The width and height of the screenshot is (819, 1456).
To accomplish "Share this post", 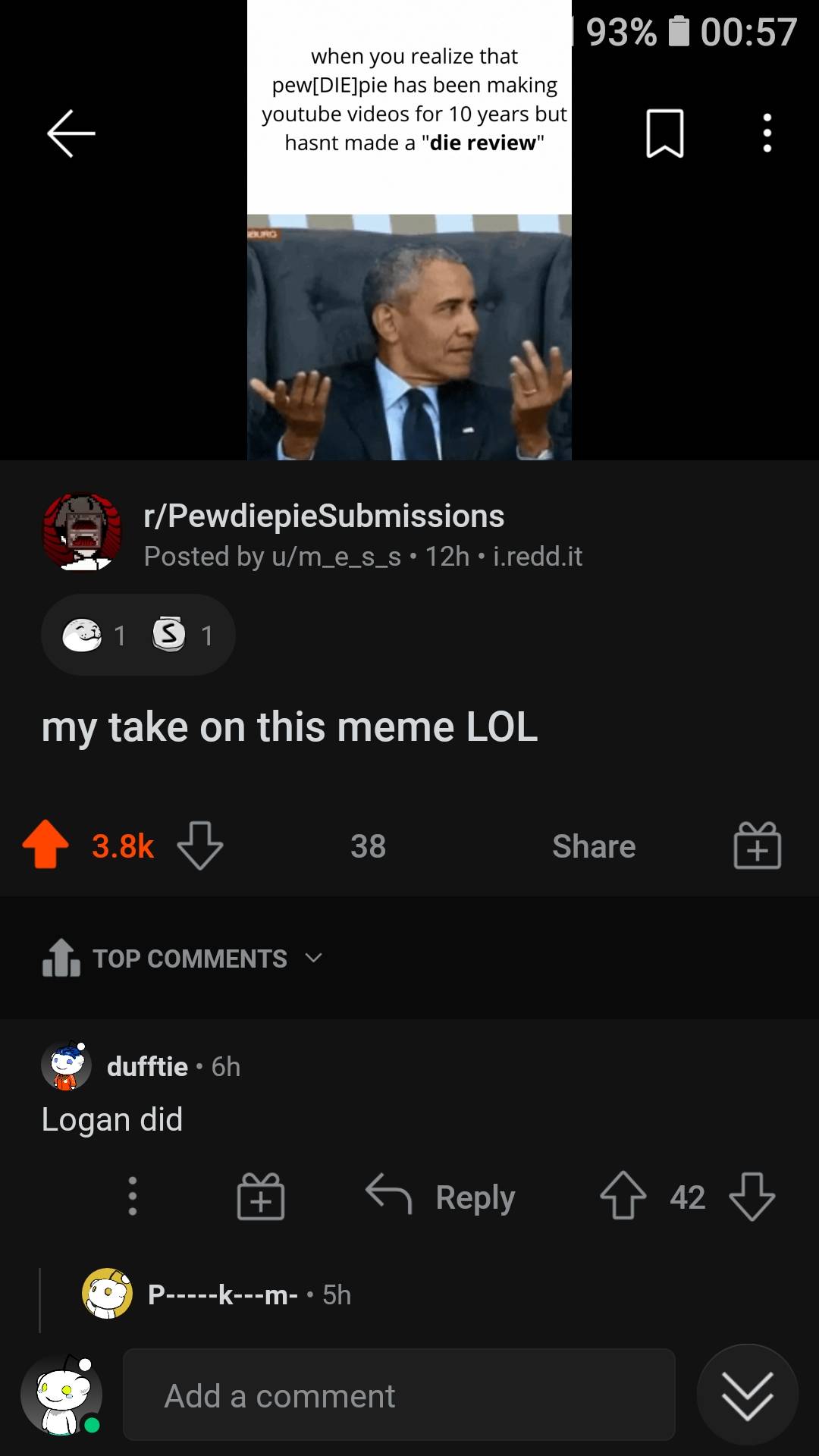I will pos(594,846).
